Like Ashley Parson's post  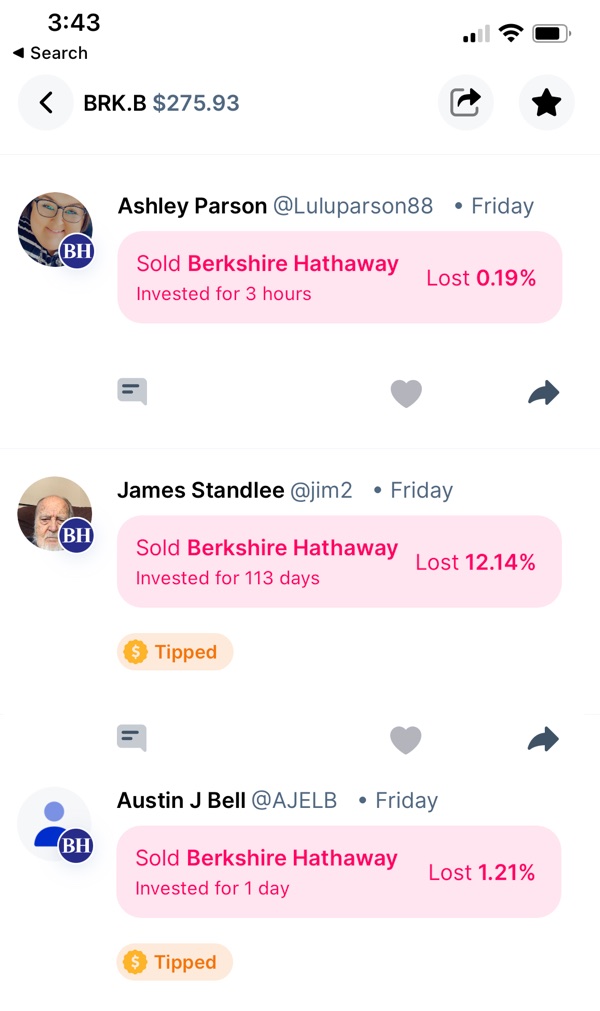tap(406, 393)
